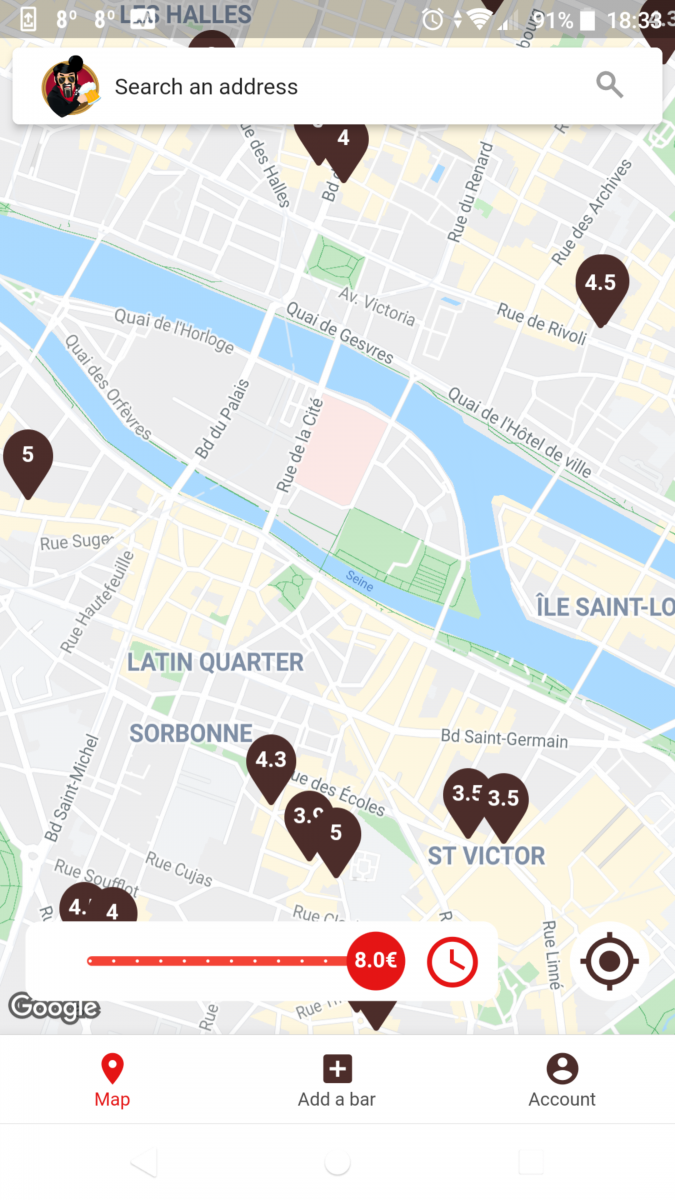Open the profile avatar in search bar
The height and width of the screenshot is (1200, 675).
[x=69, y=88]
